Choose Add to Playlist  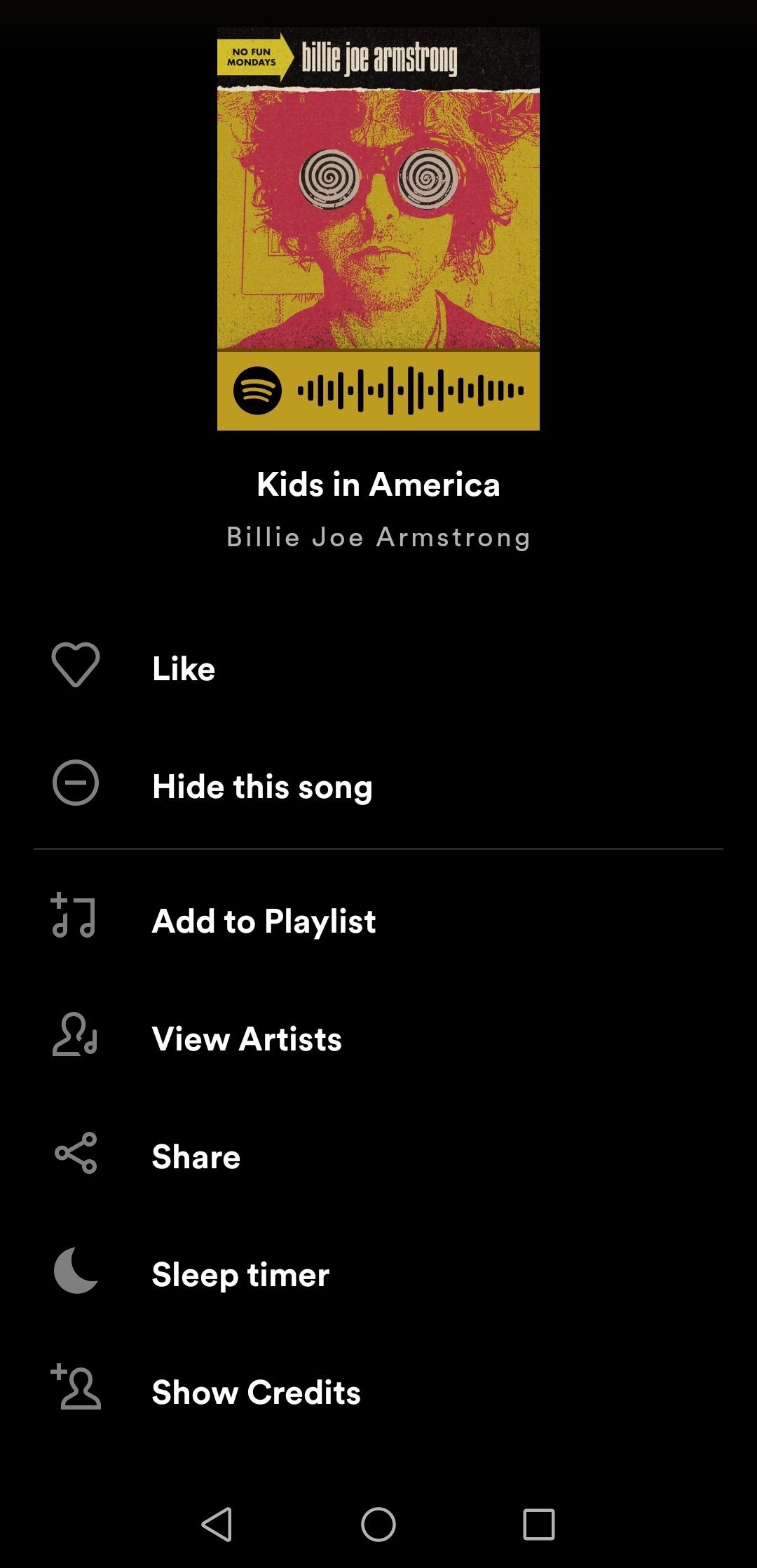pyautogui.click(x=264, y=920)
